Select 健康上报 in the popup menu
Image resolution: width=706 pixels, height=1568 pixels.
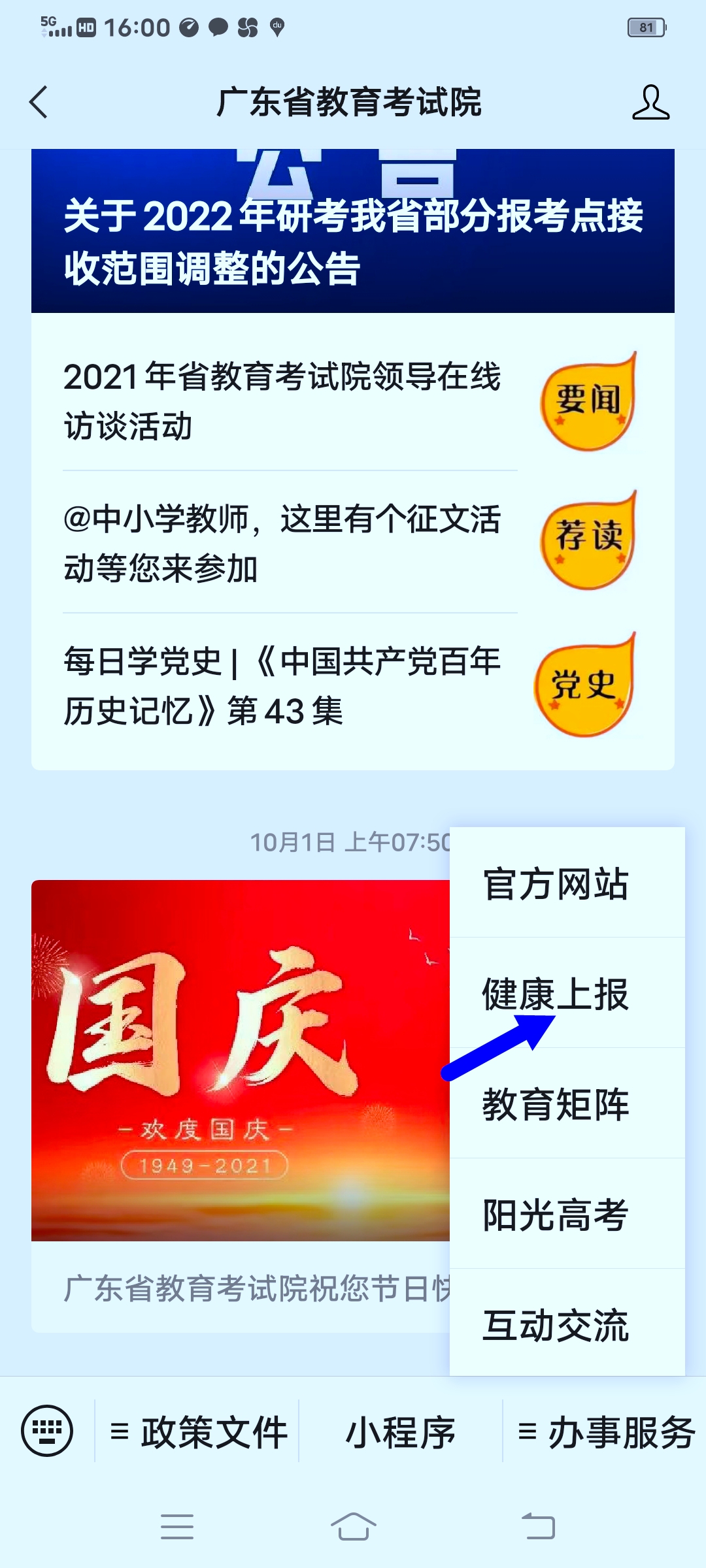pos(556,993)
